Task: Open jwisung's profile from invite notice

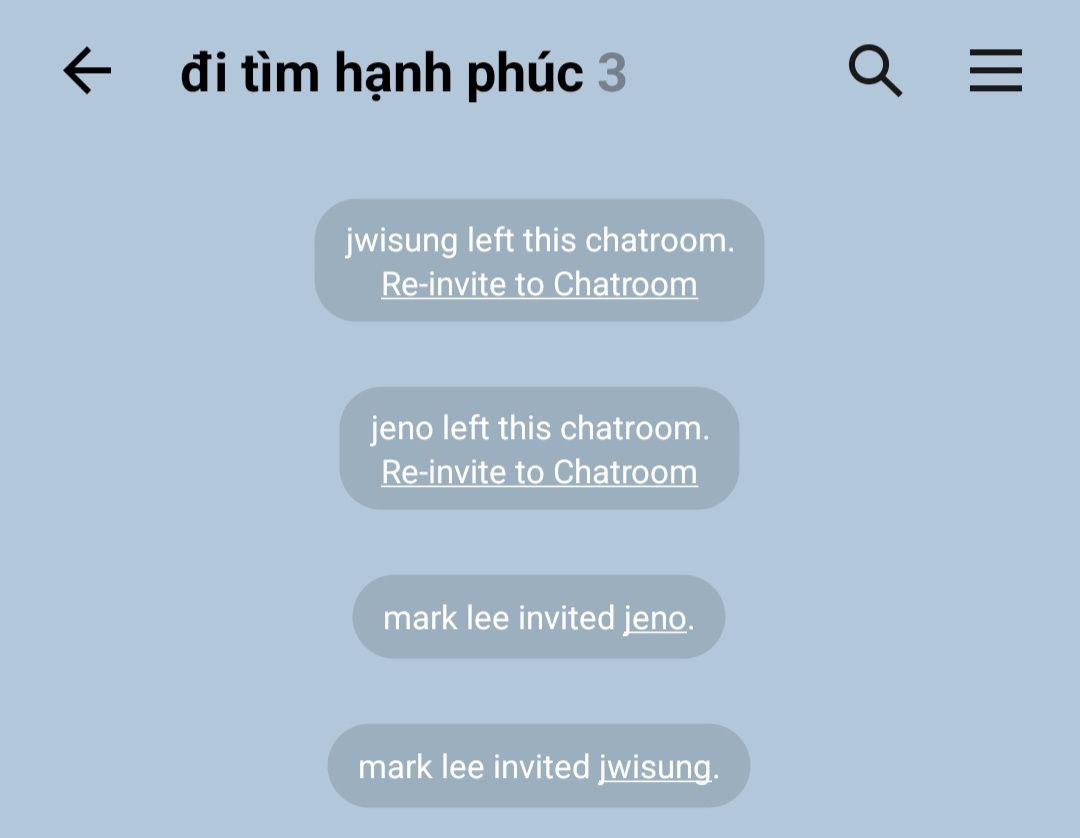Action: point(654,767)
